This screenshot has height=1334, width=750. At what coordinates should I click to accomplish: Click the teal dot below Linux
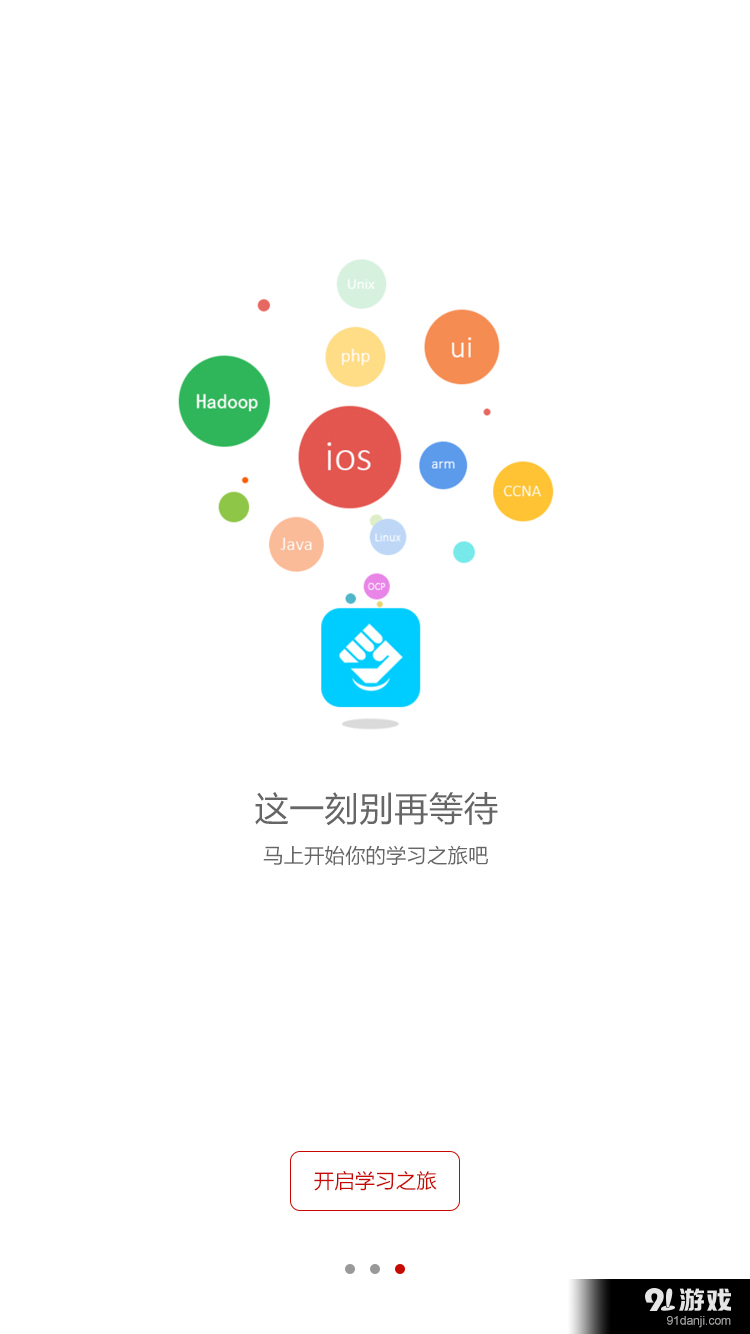click(x=463, y=551)
